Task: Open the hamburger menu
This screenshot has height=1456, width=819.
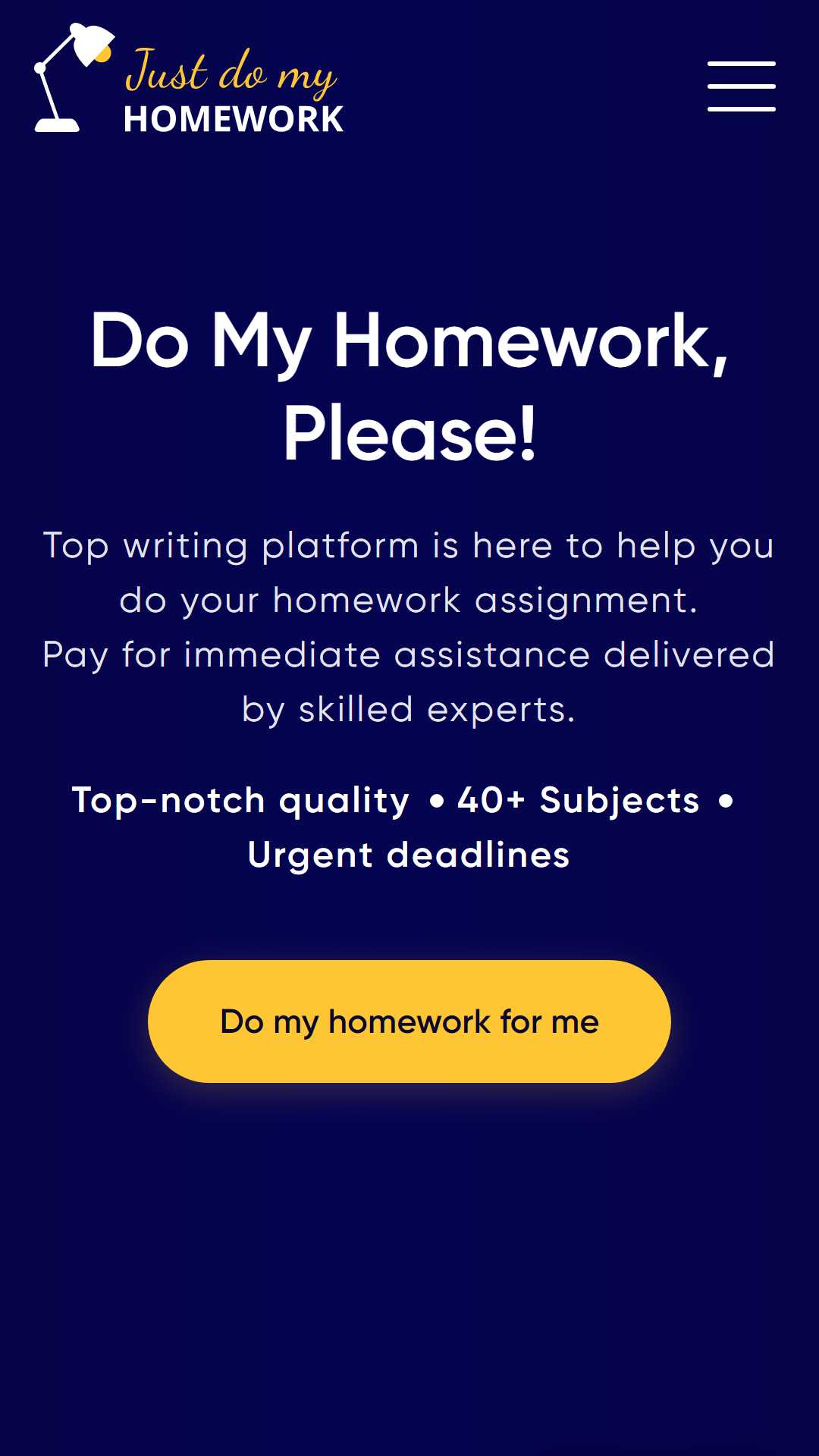Action: coord(741,86)
